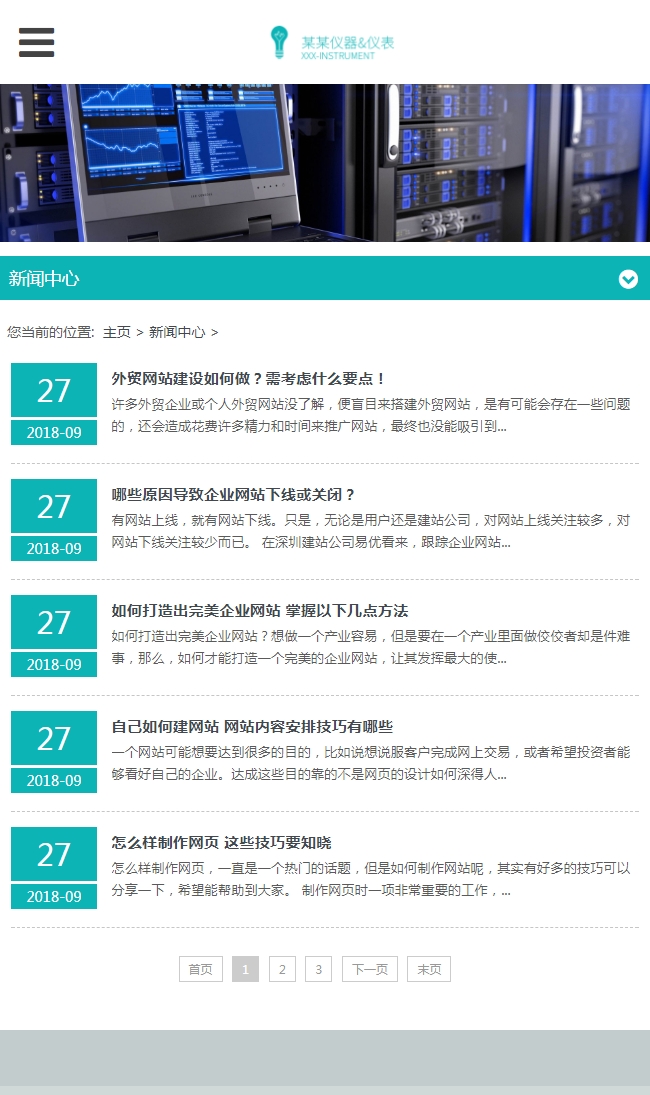Jump to the 首页 first page
Image resolution: width=650 pixels, height=1095 pixels.
pyautogui.click(x=201, y=969)
